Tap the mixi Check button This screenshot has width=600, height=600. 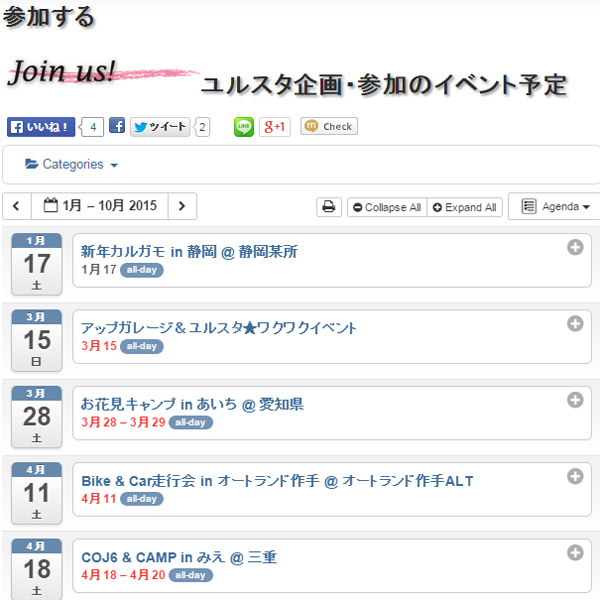pos(328,127)
